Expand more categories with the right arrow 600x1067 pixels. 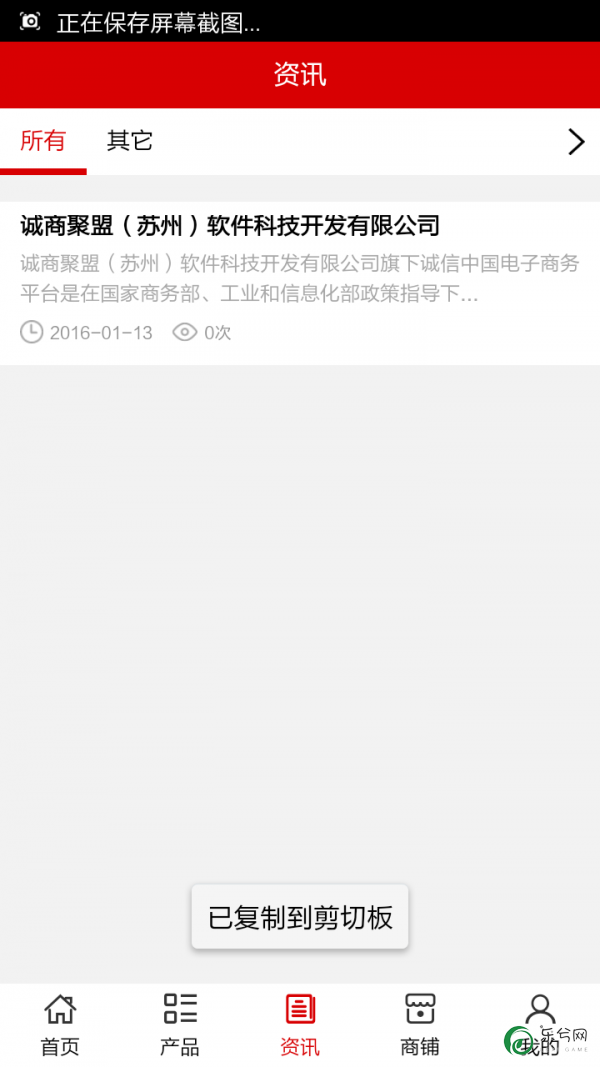pyautogui.click(x=576, y=142)
